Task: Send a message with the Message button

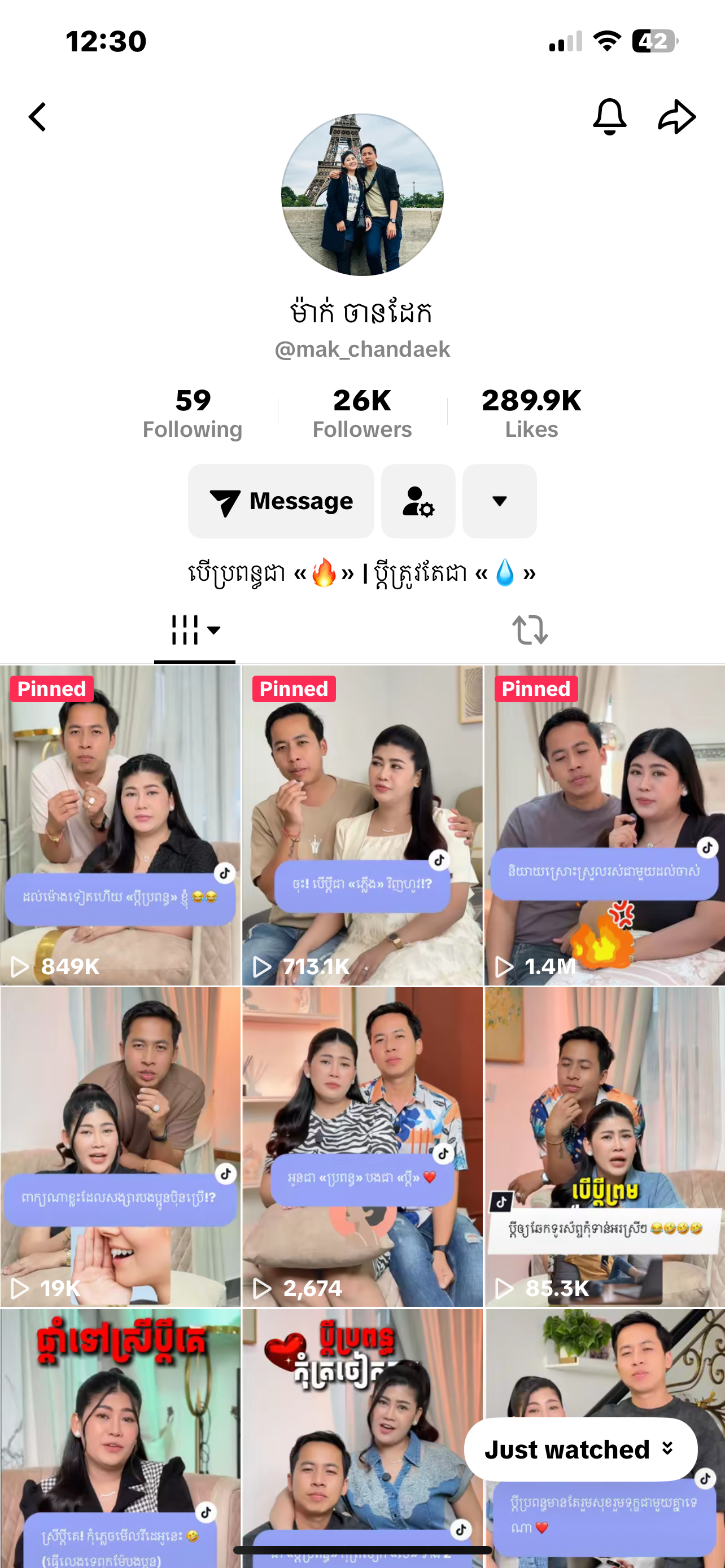Action: coord(281,501)
